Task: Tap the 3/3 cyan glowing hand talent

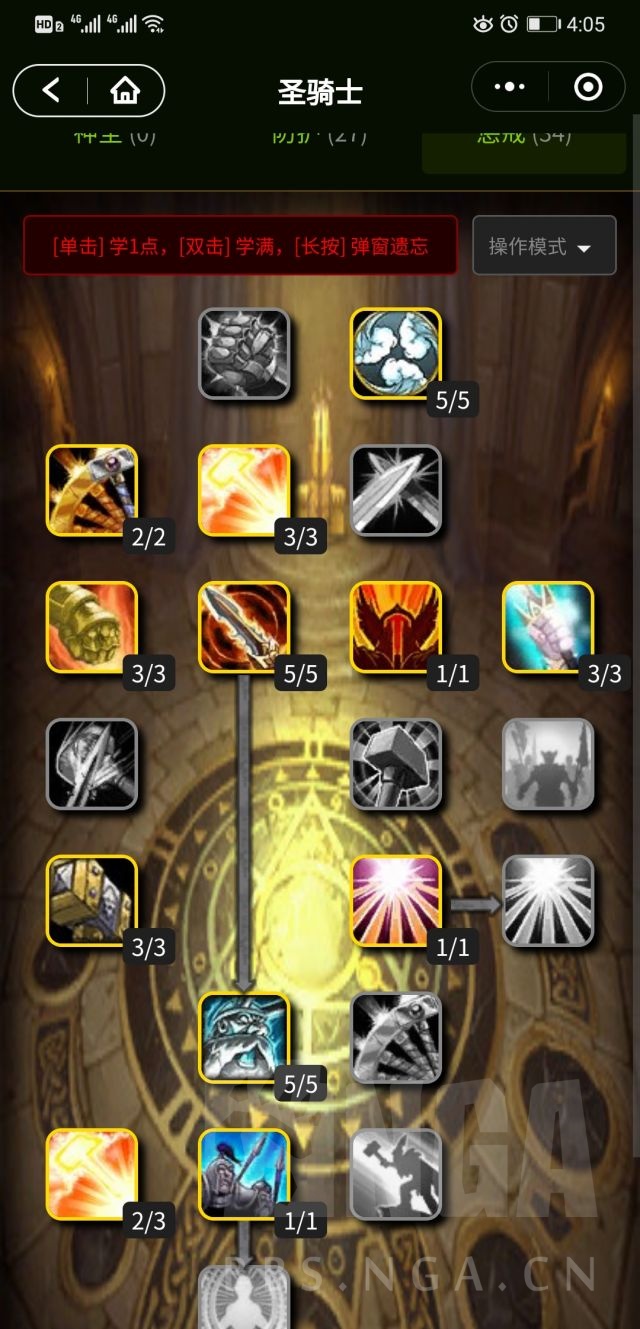Action: (x=548, y=627)
